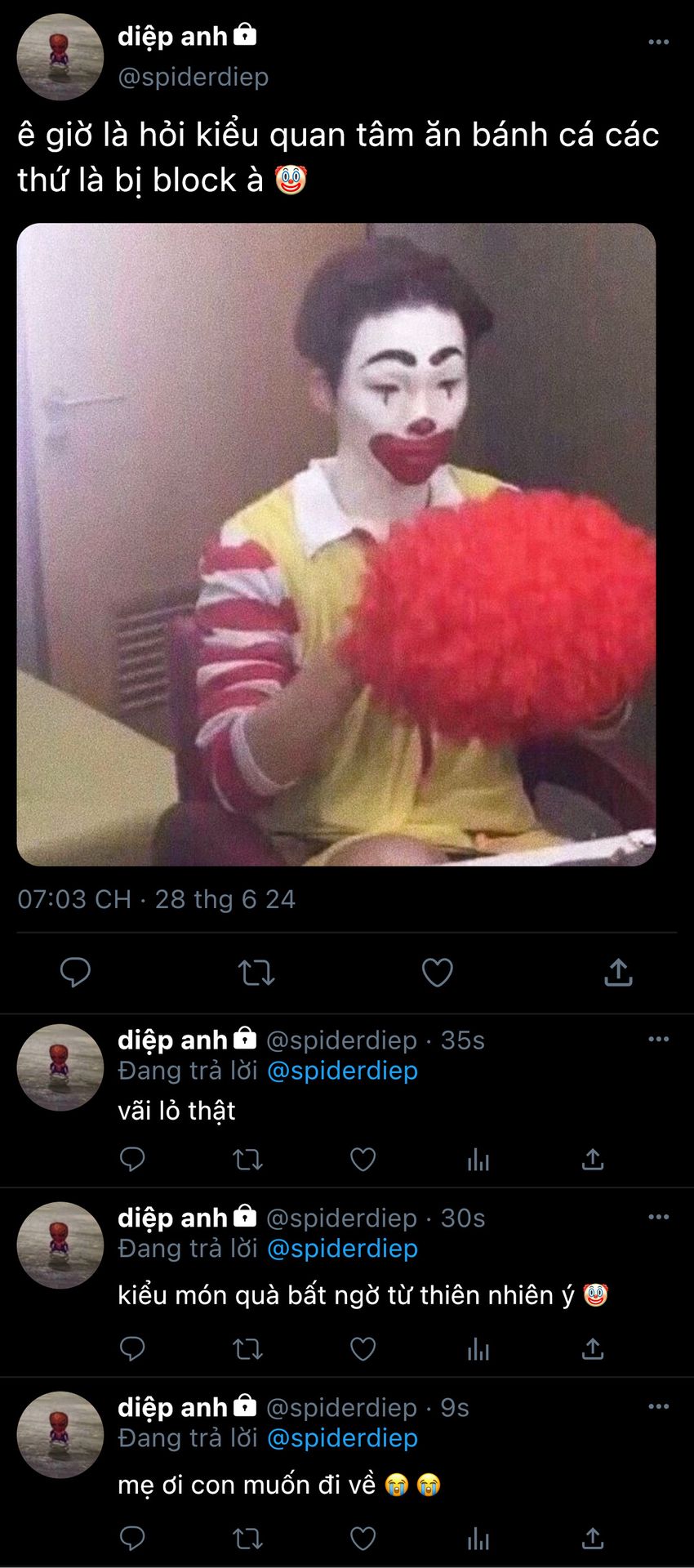Reply to the main tweet
The image size is (694, 1568).
click(x=75, y=973)
